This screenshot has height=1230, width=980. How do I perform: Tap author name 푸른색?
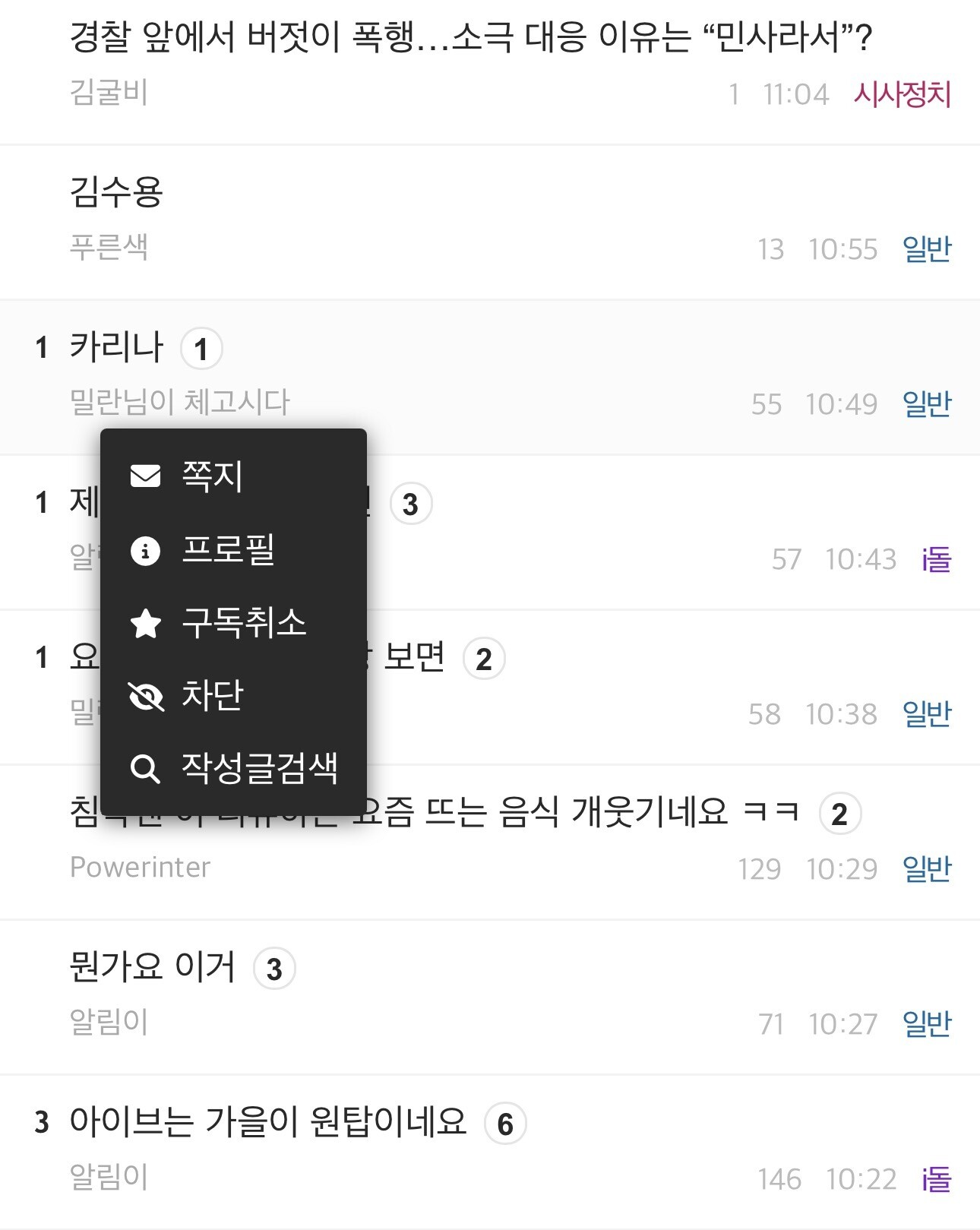109,247
